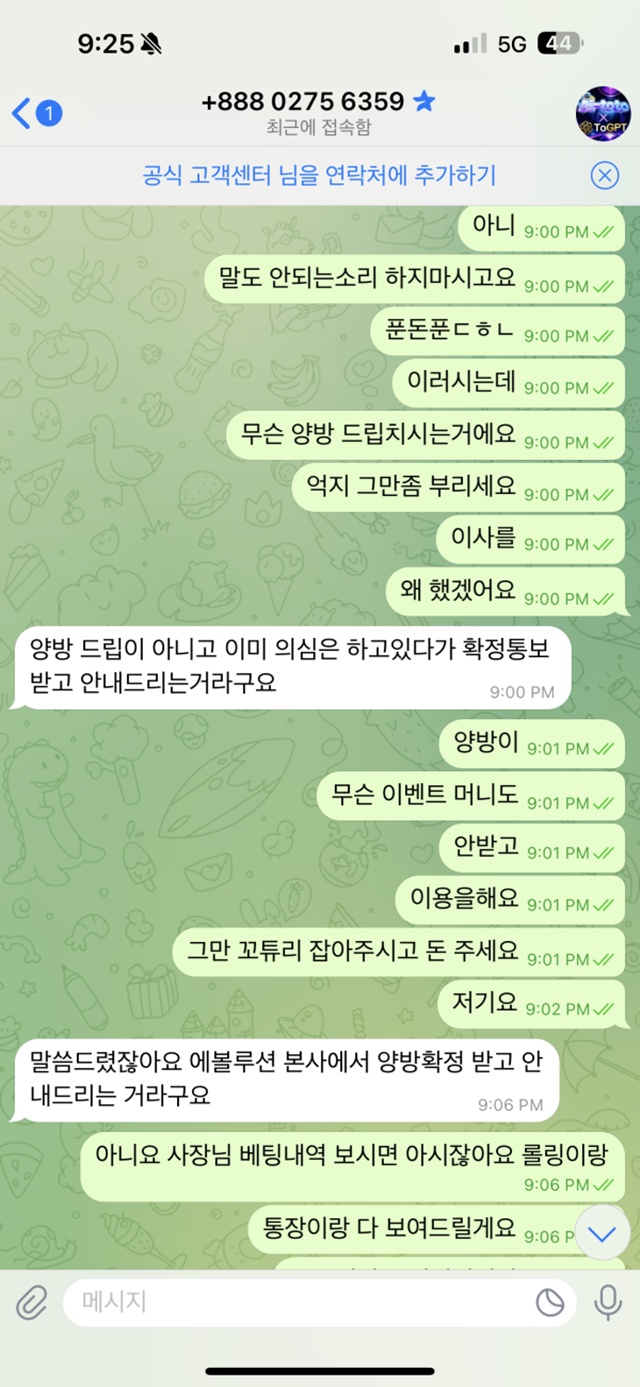Viewport: 640px width, 1387px height.
Task: Record a voice message with microphone
Action: 607,1301
